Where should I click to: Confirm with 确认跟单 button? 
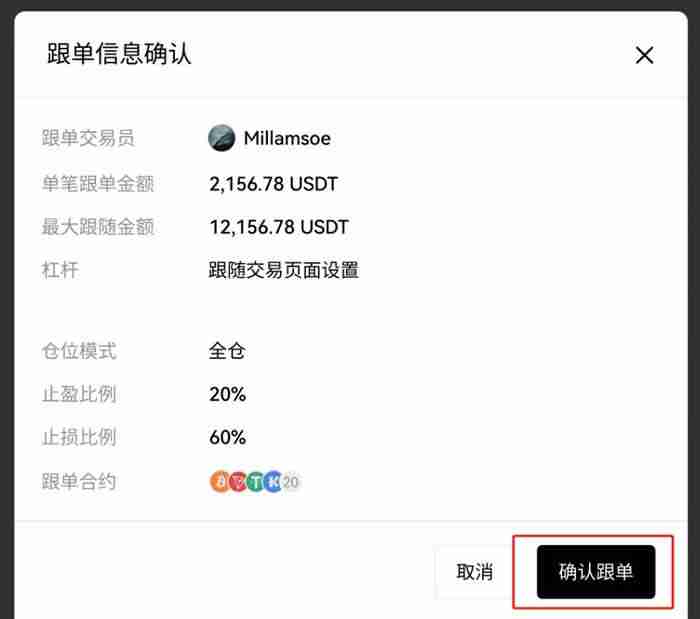click(596, 572)
